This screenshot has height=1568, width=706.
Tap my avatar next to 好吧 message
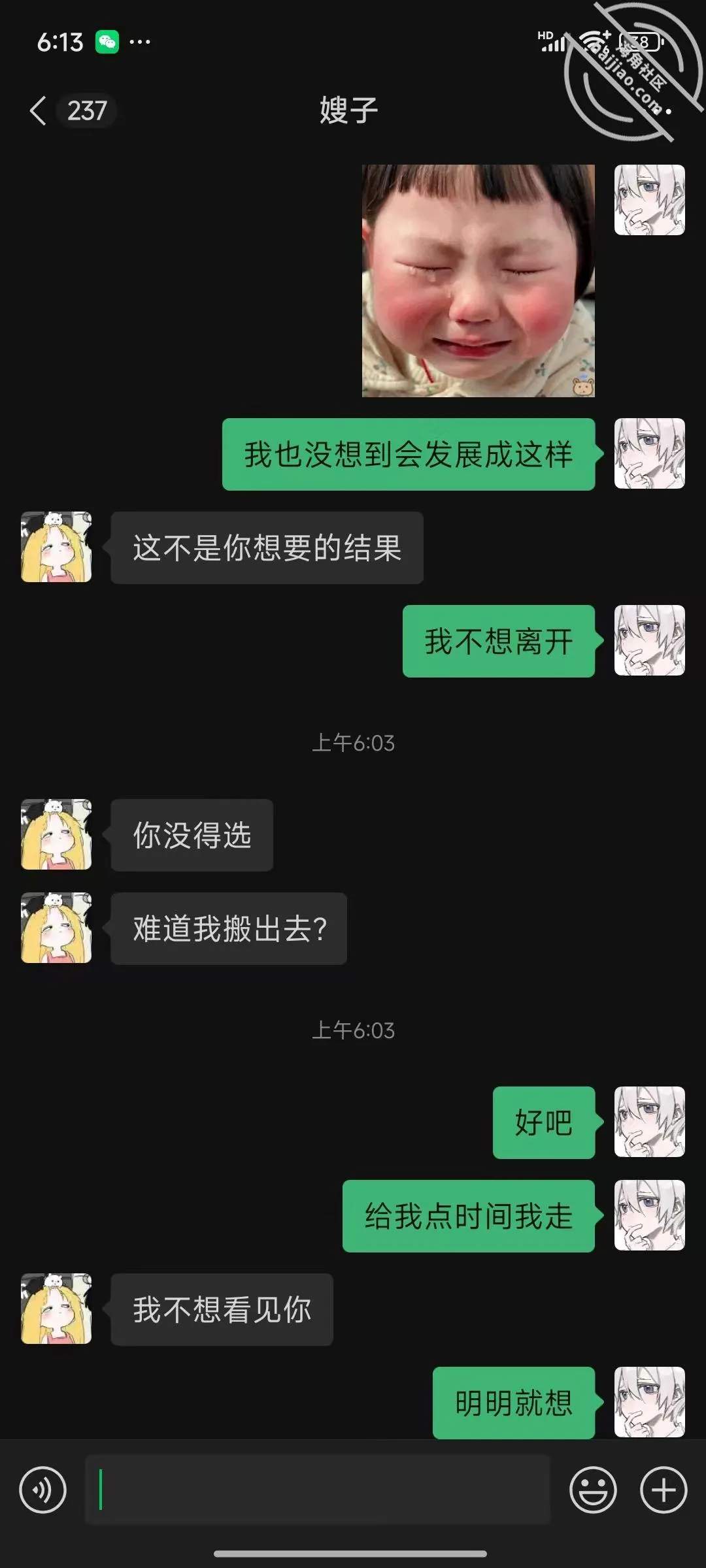pyautogui.click(x=650, y=1122)
